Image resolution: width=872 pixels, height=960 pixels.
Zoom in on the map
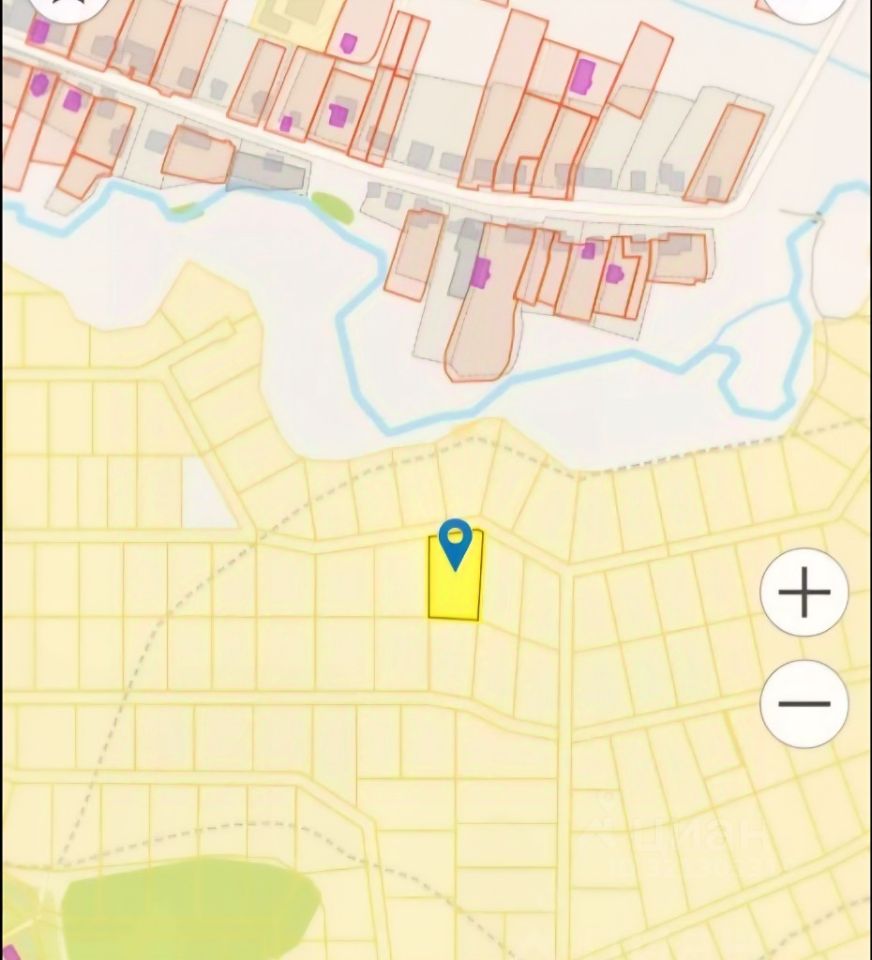[804, 593]
